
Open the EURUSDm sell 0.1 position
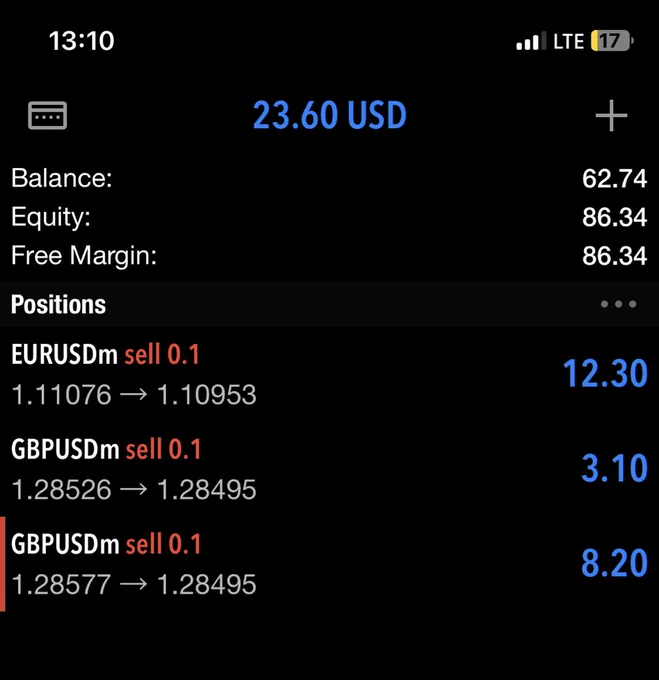(330, 374)
